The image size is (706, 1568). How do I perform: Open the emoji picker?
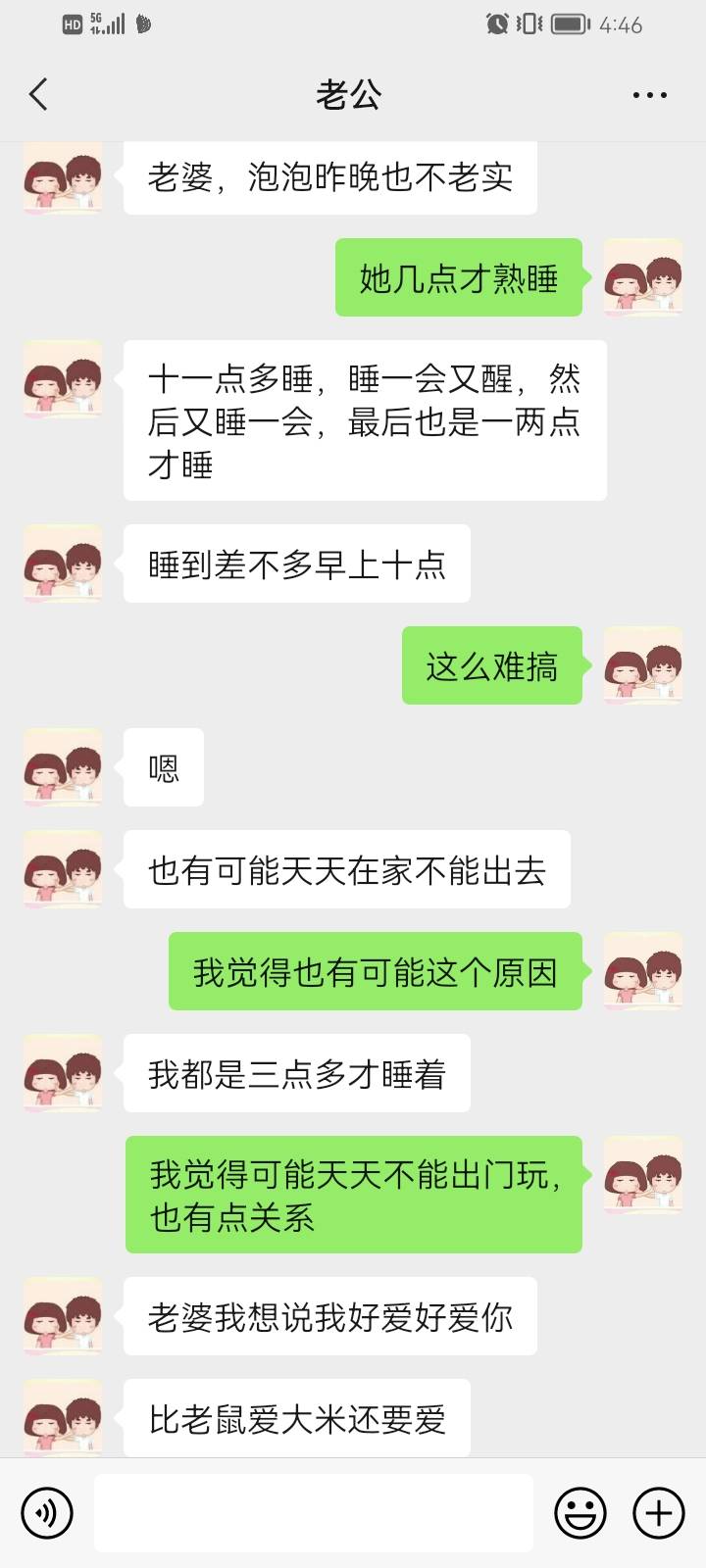click(x=580, y=1512)
